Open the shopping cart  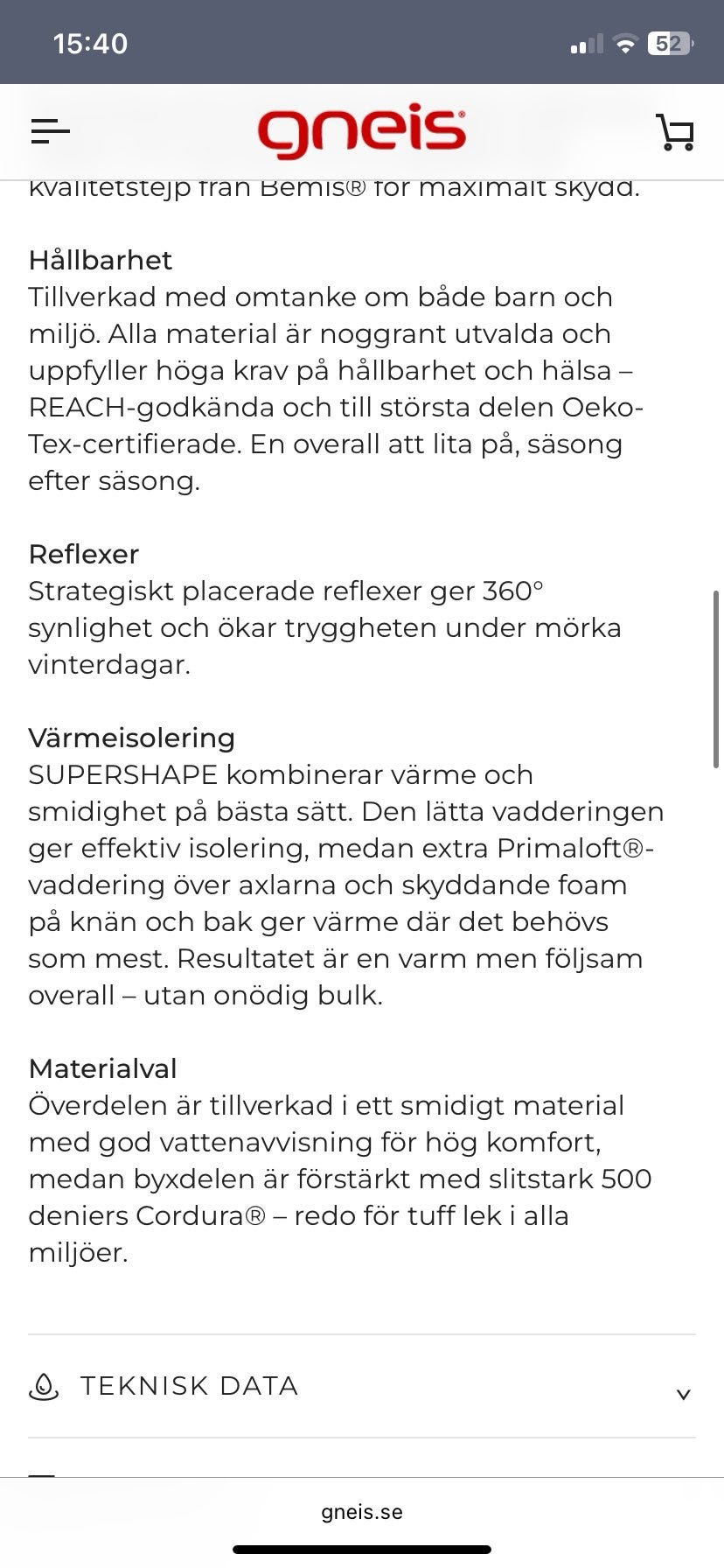pos(675,132)
